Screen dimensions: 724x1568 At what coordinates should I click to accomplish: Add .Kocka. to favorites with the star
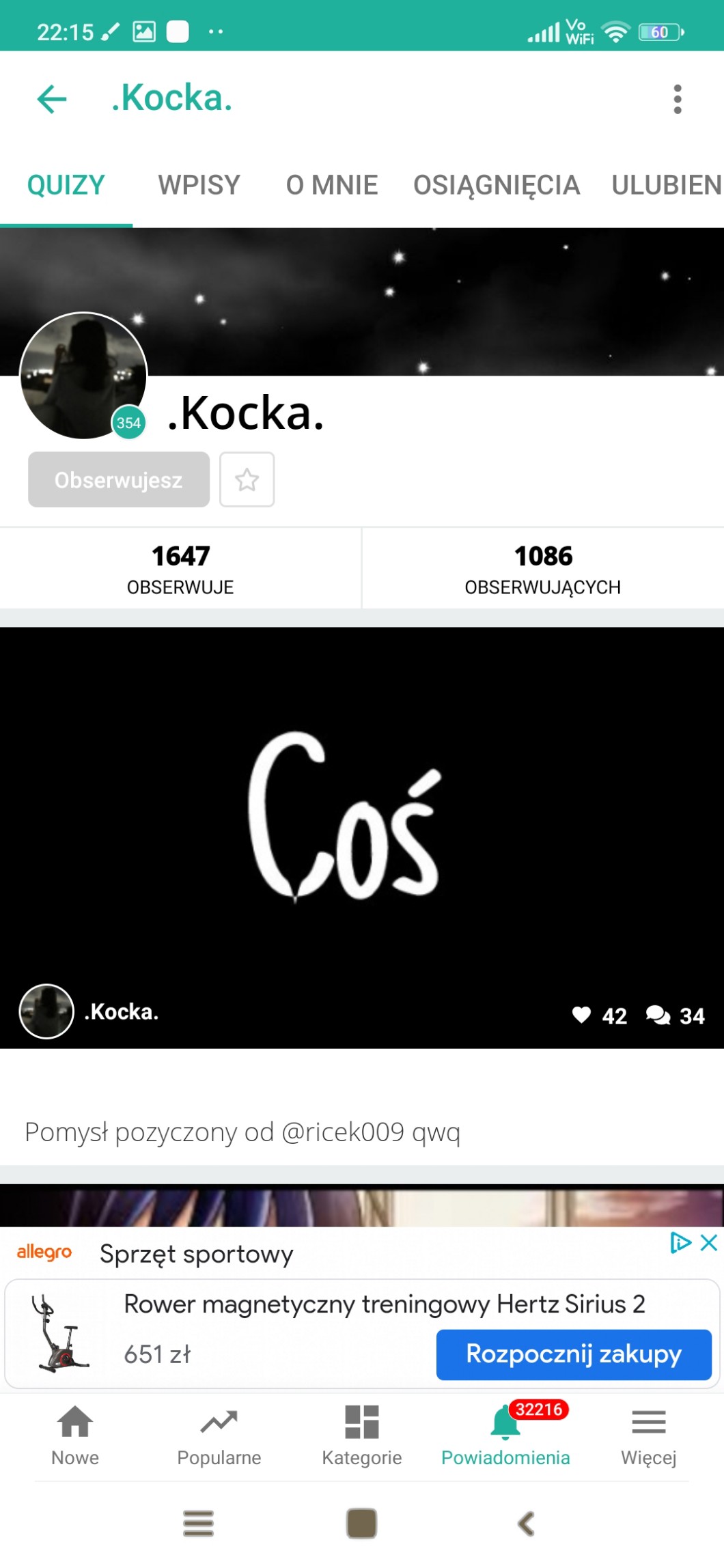point(247,480)
